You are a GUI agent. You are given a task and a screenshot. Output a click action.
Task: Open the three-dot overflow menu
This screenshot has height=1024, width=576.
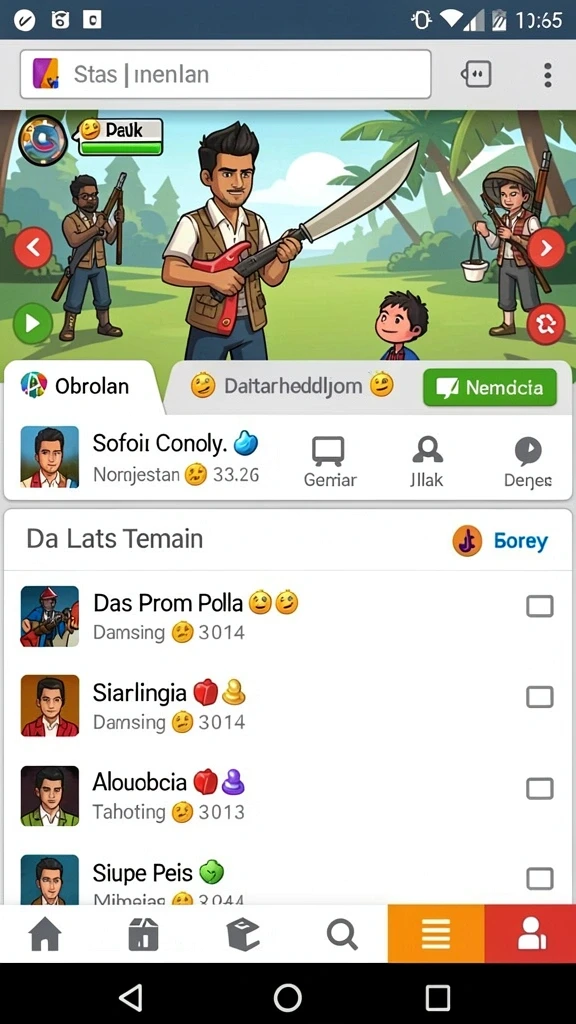click(547, 75)
